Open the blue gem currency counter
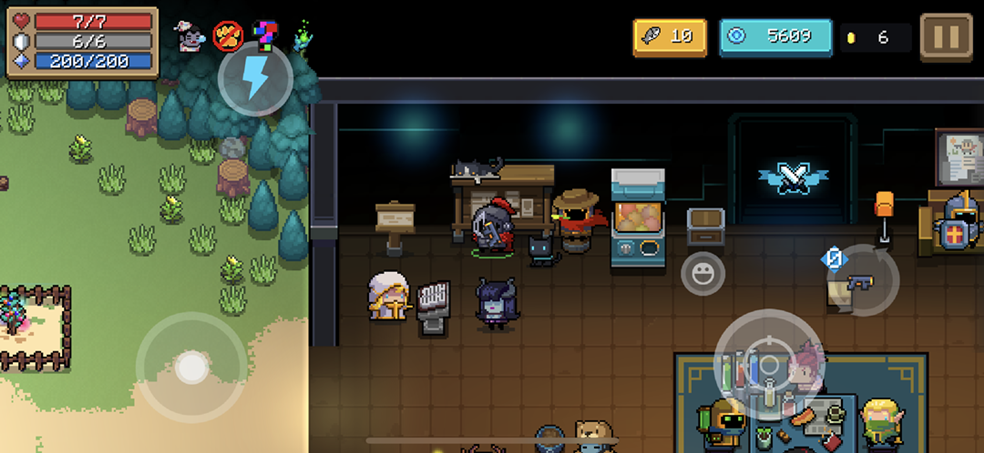This screenshot has width=984, height=453. pos(775,37)
